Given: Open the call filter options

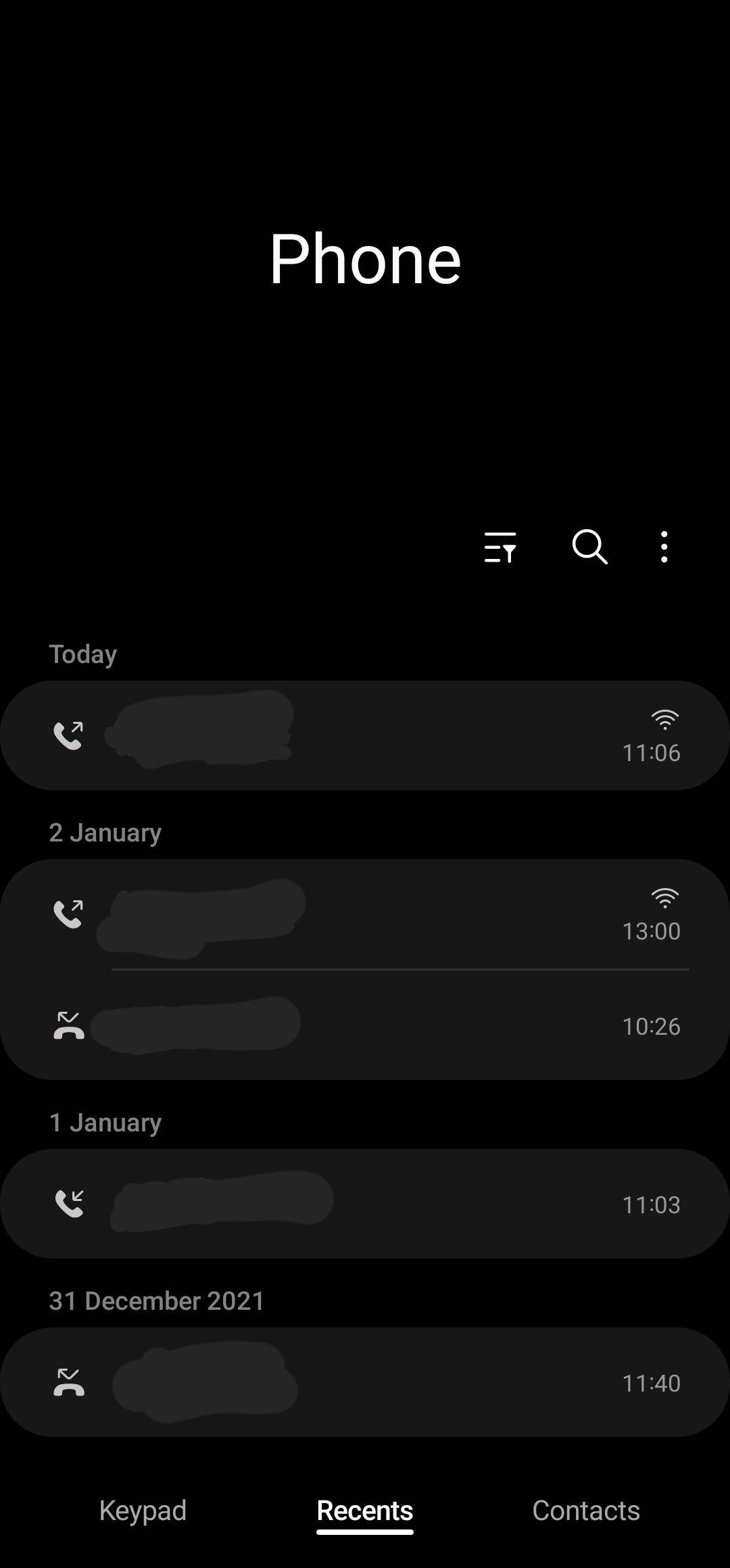Looking at the screenshot, I should pyautogui.click(x=501, y=547).
